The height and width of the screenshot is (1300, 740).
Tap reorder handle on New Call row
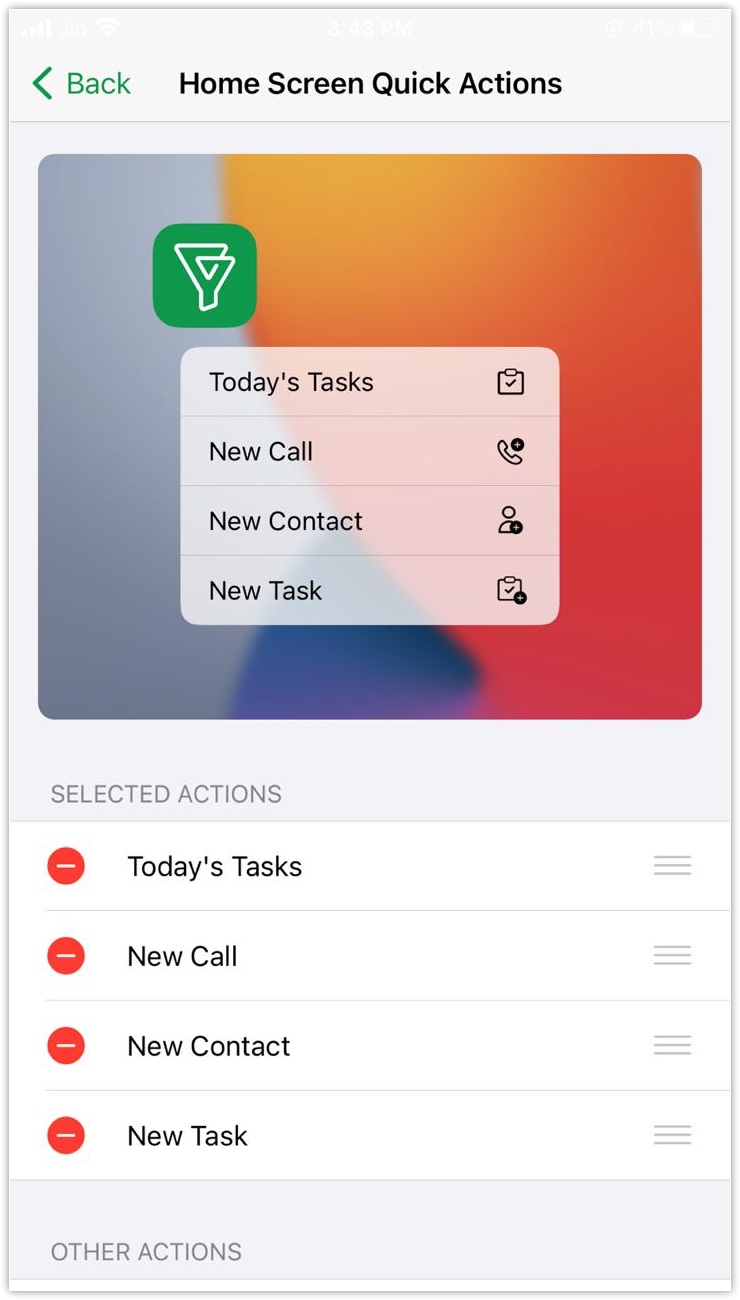click(672, 956)
